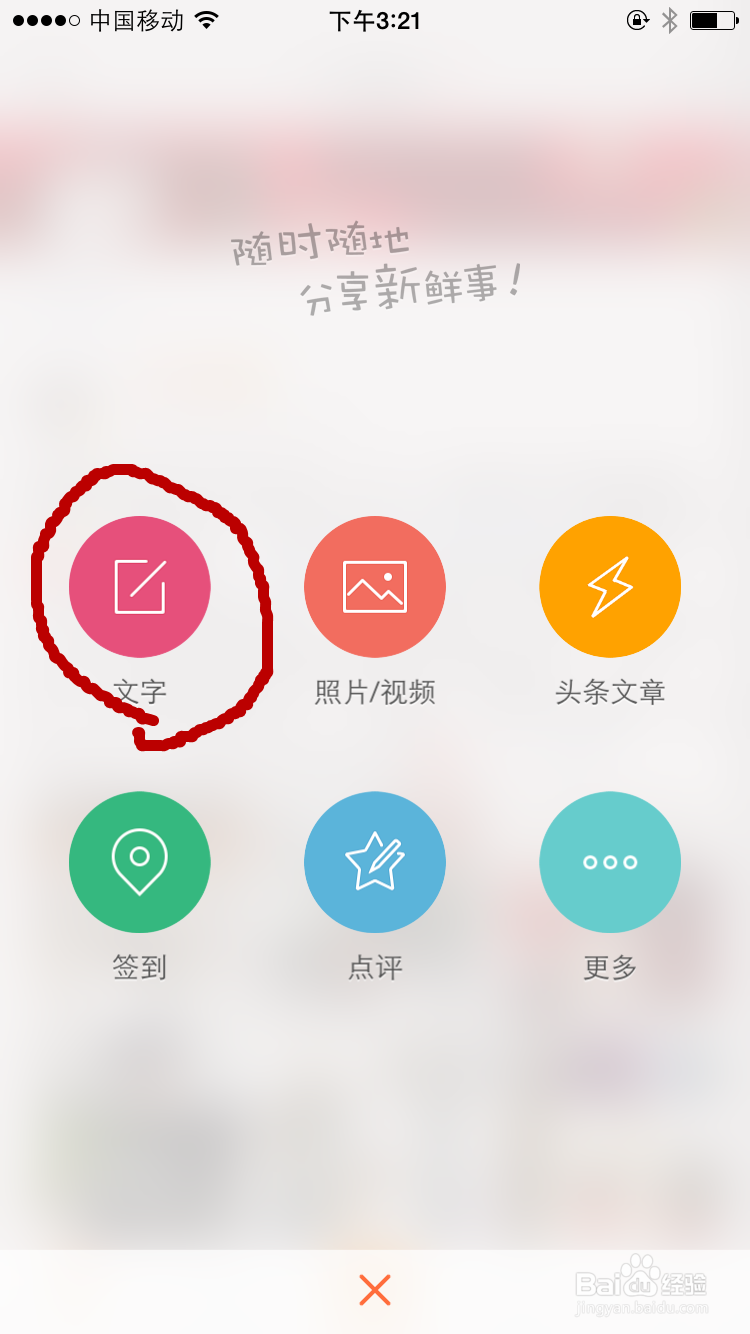Viewport: 750px width, 1334px height.
Task: Tap the 签到 label below the green circle
Action: (140, 967)
